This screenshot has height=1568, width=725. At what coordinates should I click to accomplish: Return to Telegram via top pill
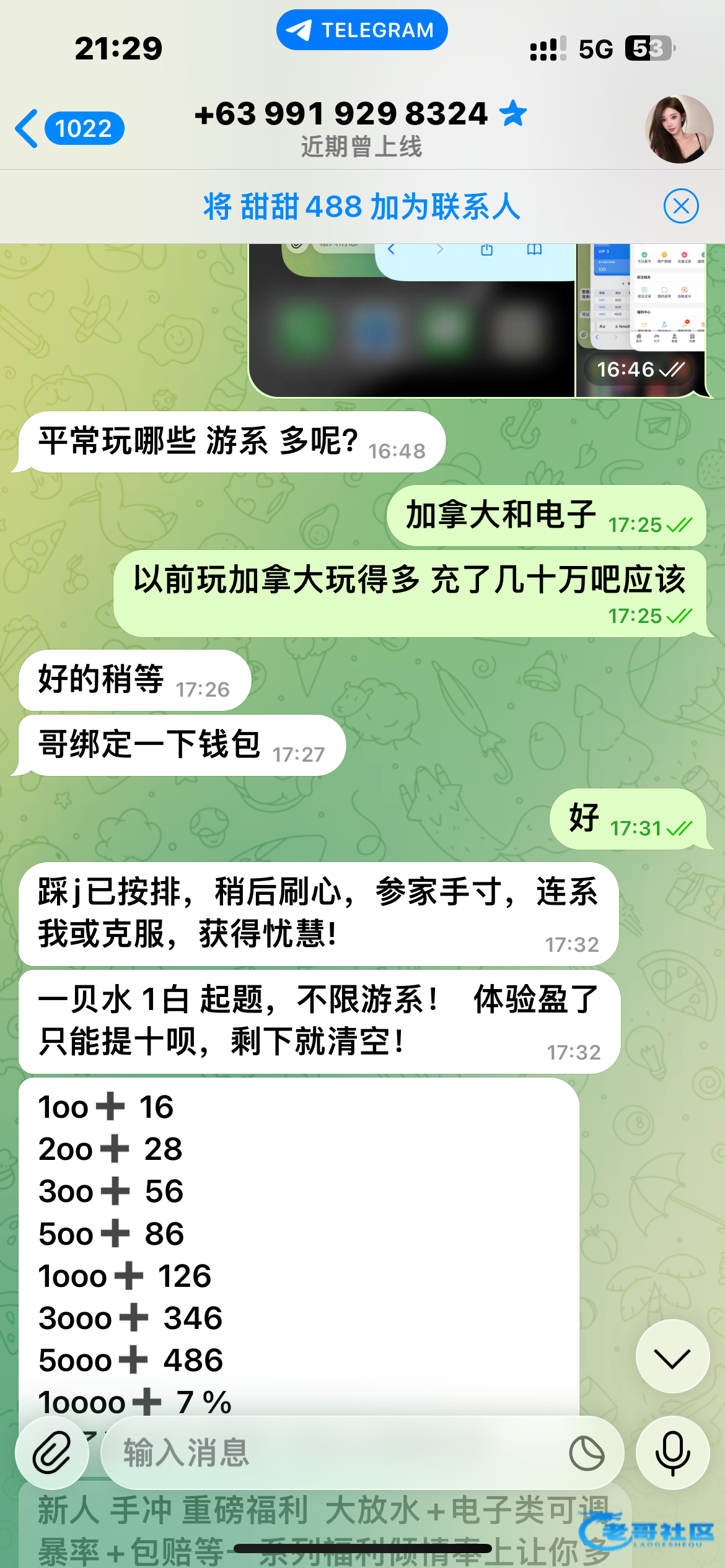[362, 30]
